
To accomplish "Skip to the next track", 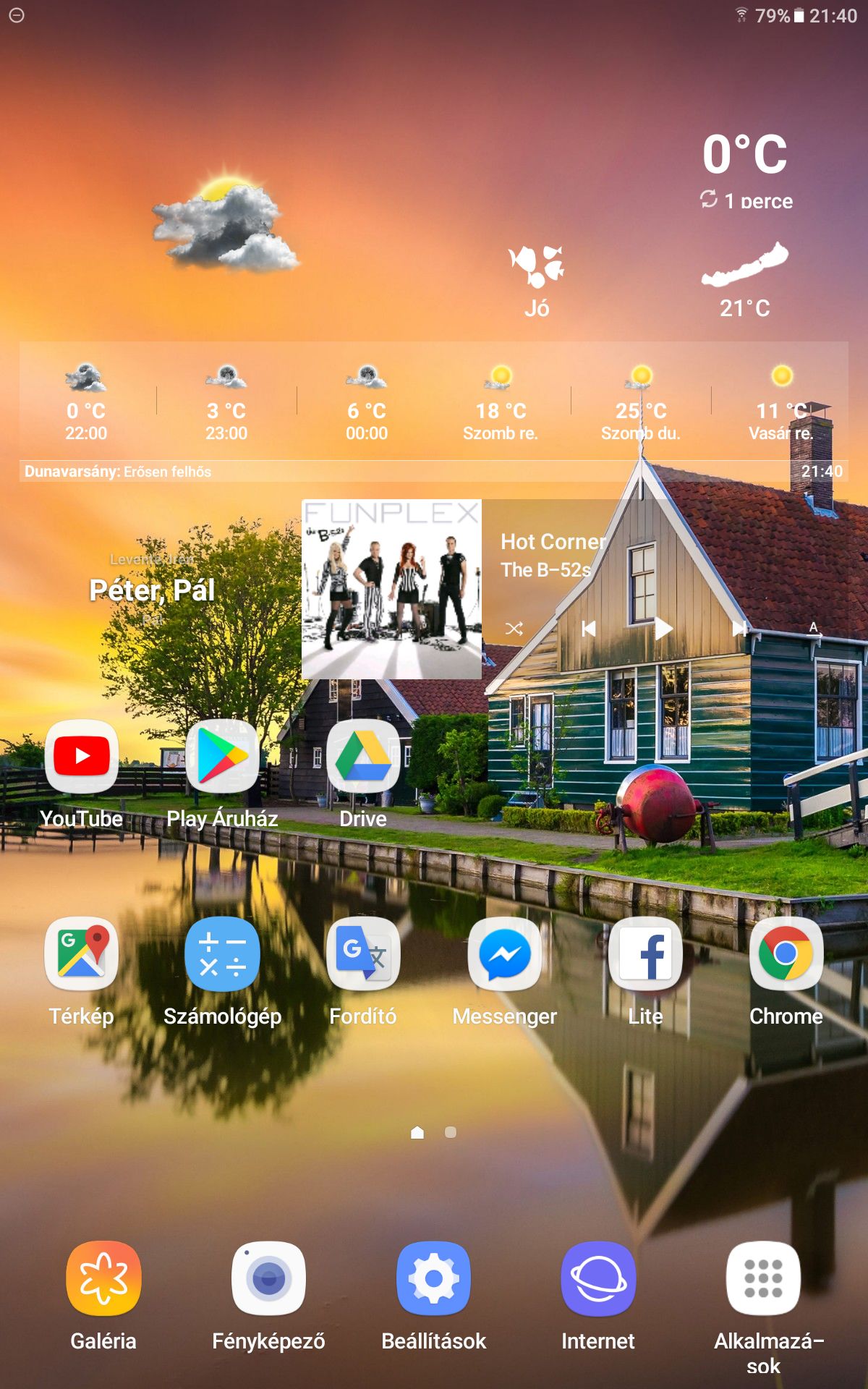I will 739,629.
